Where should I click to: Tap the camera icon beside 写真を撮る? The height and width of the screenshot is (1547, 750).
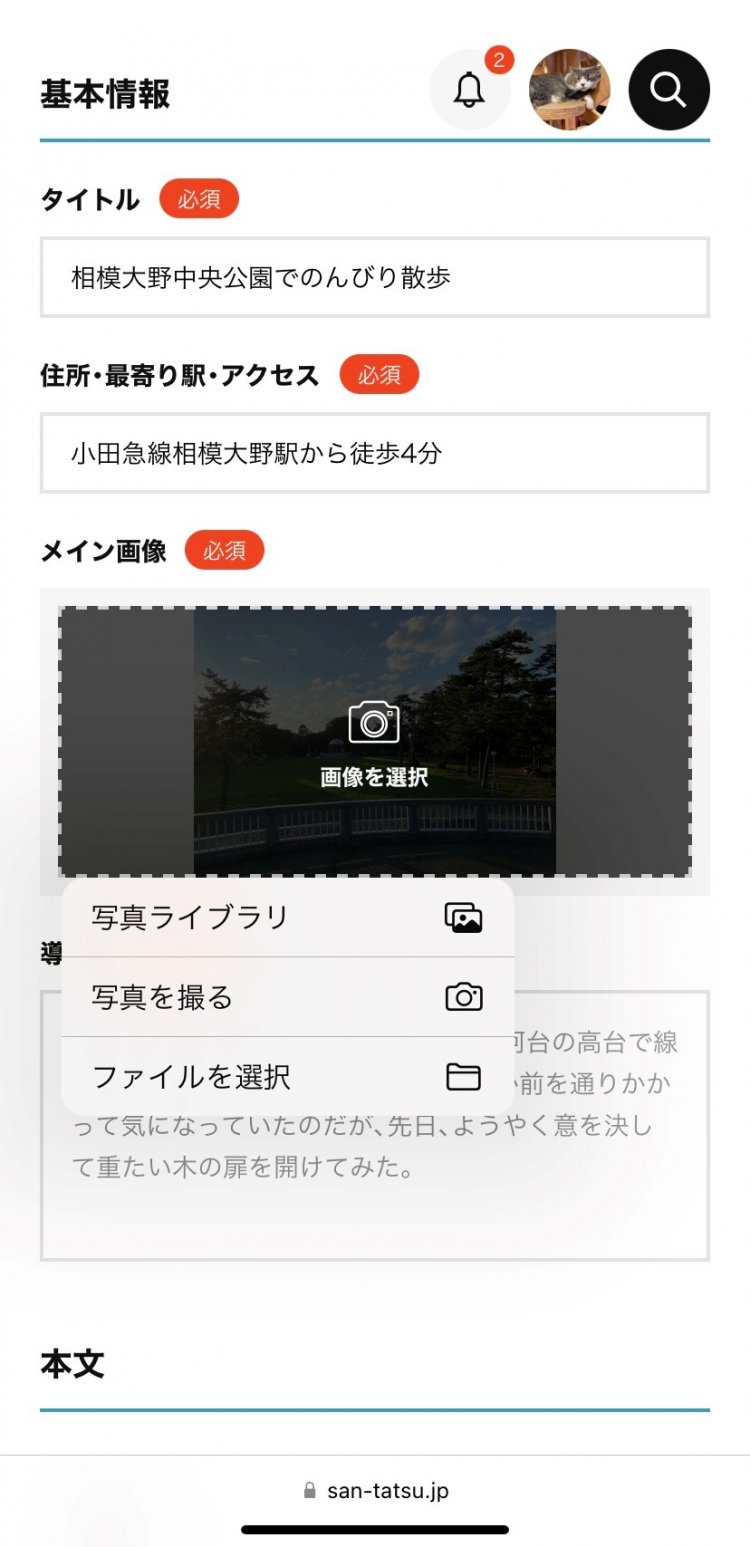463,996
